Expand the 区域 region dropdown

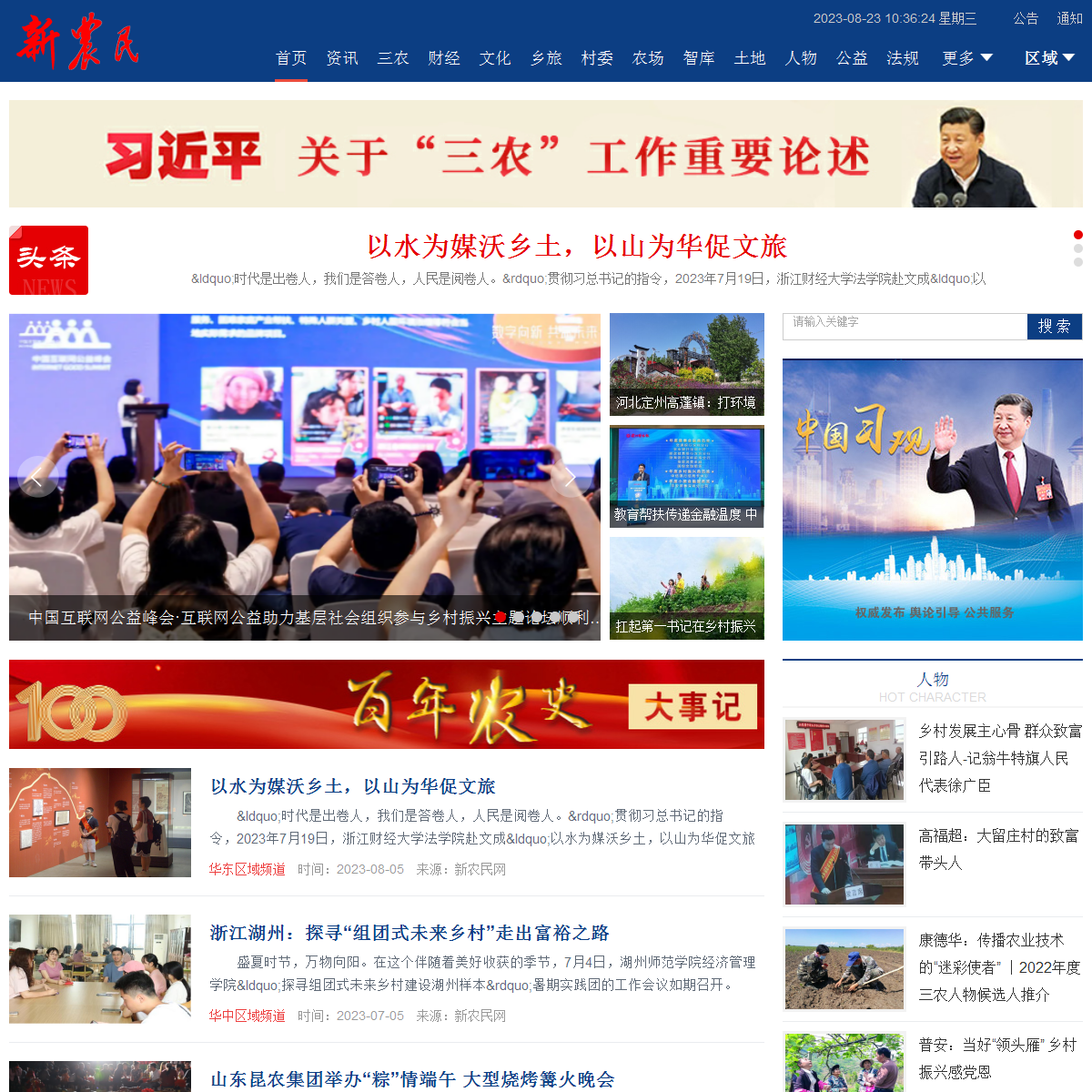[x=1049, y=58]
